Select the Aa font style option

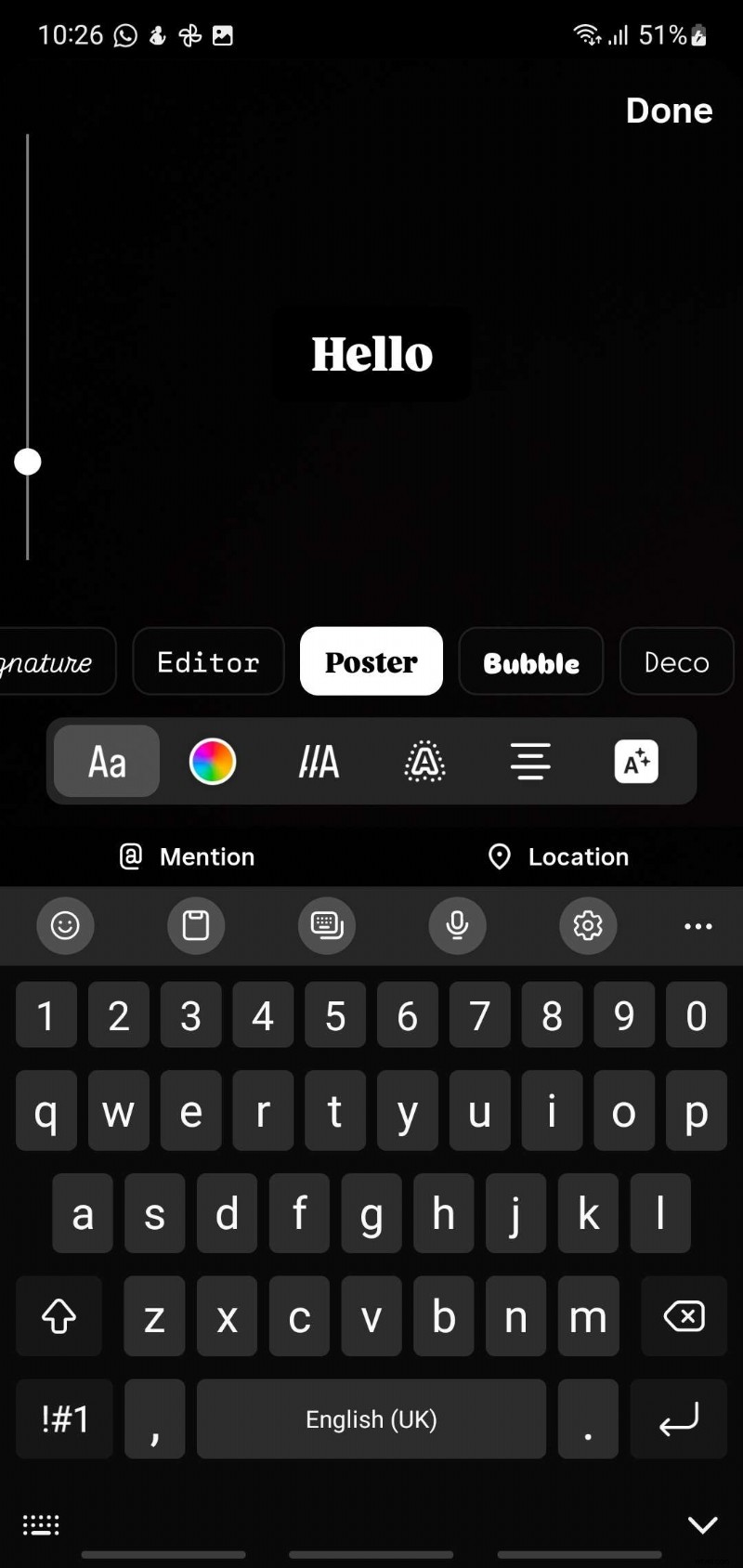point(105,762)
